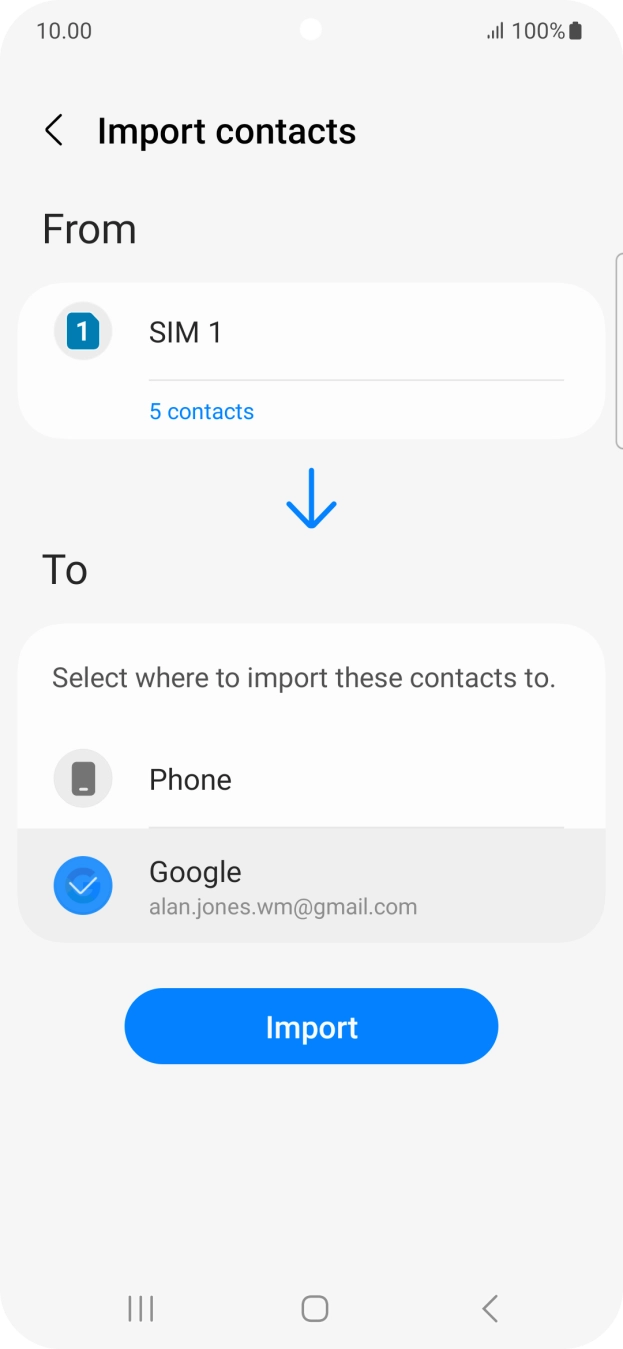
Task: Open recent apps from navigation bar
Action: tap(141, 1308)
